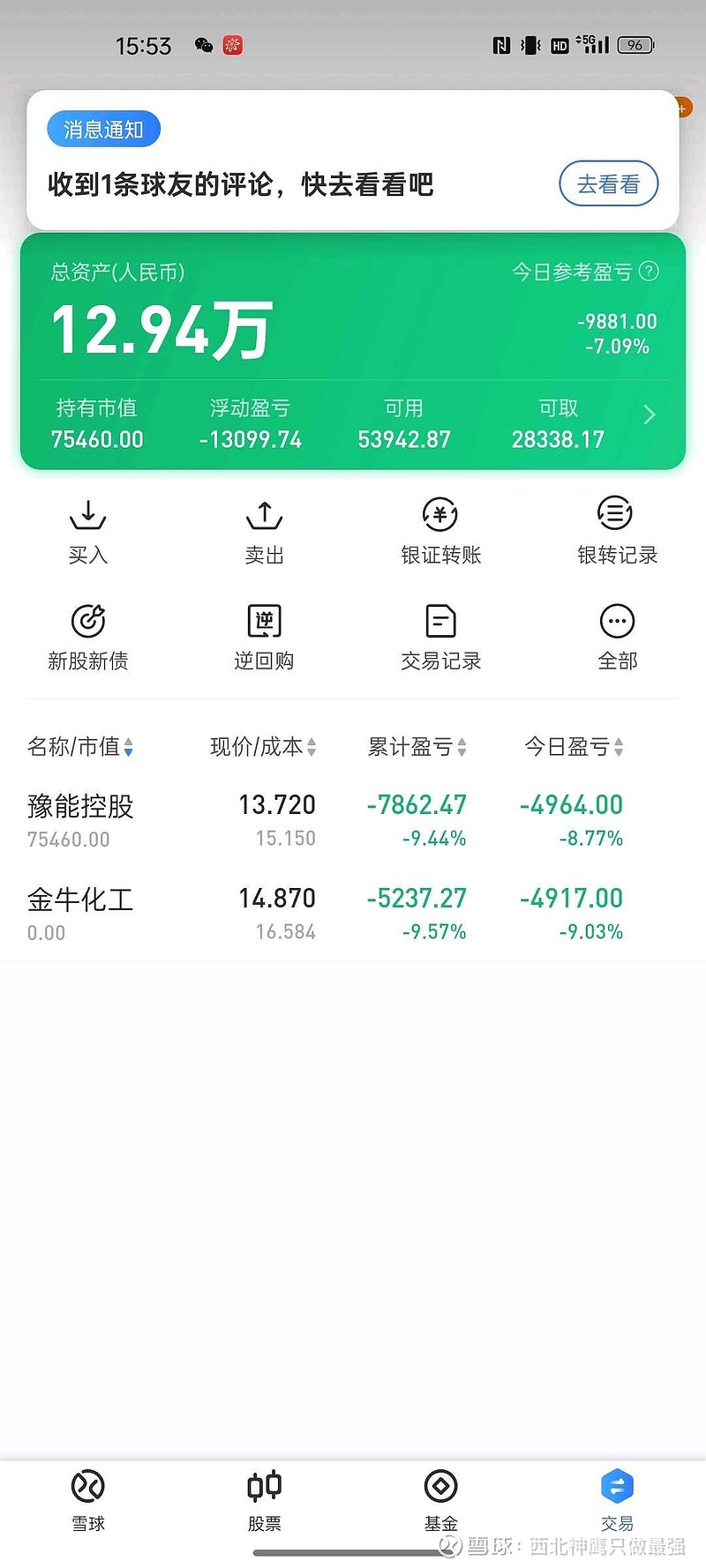View 银转记录 transfer records
The image size is (706, 1568).
617,531
